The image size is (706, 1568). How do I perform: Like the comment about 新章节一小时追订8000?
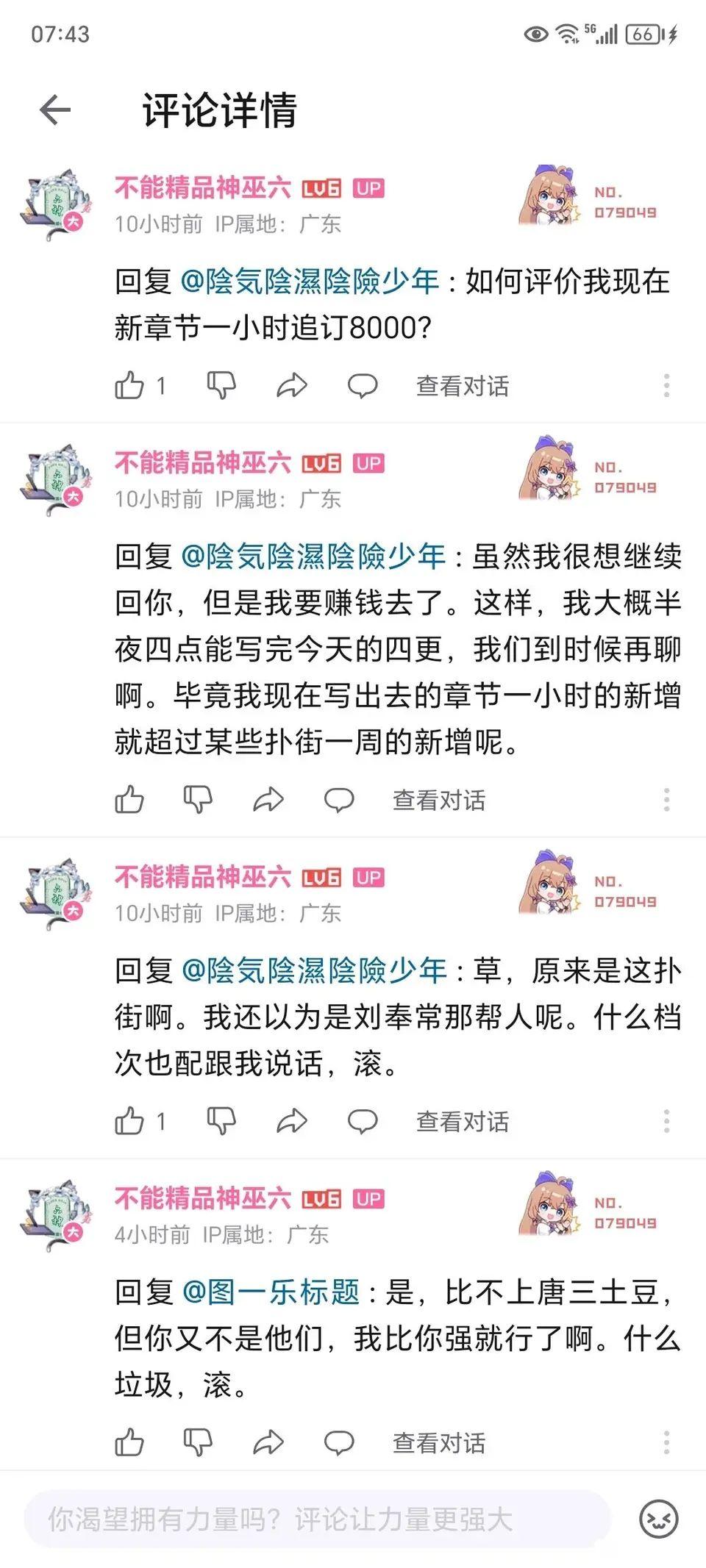coord(129,385)
